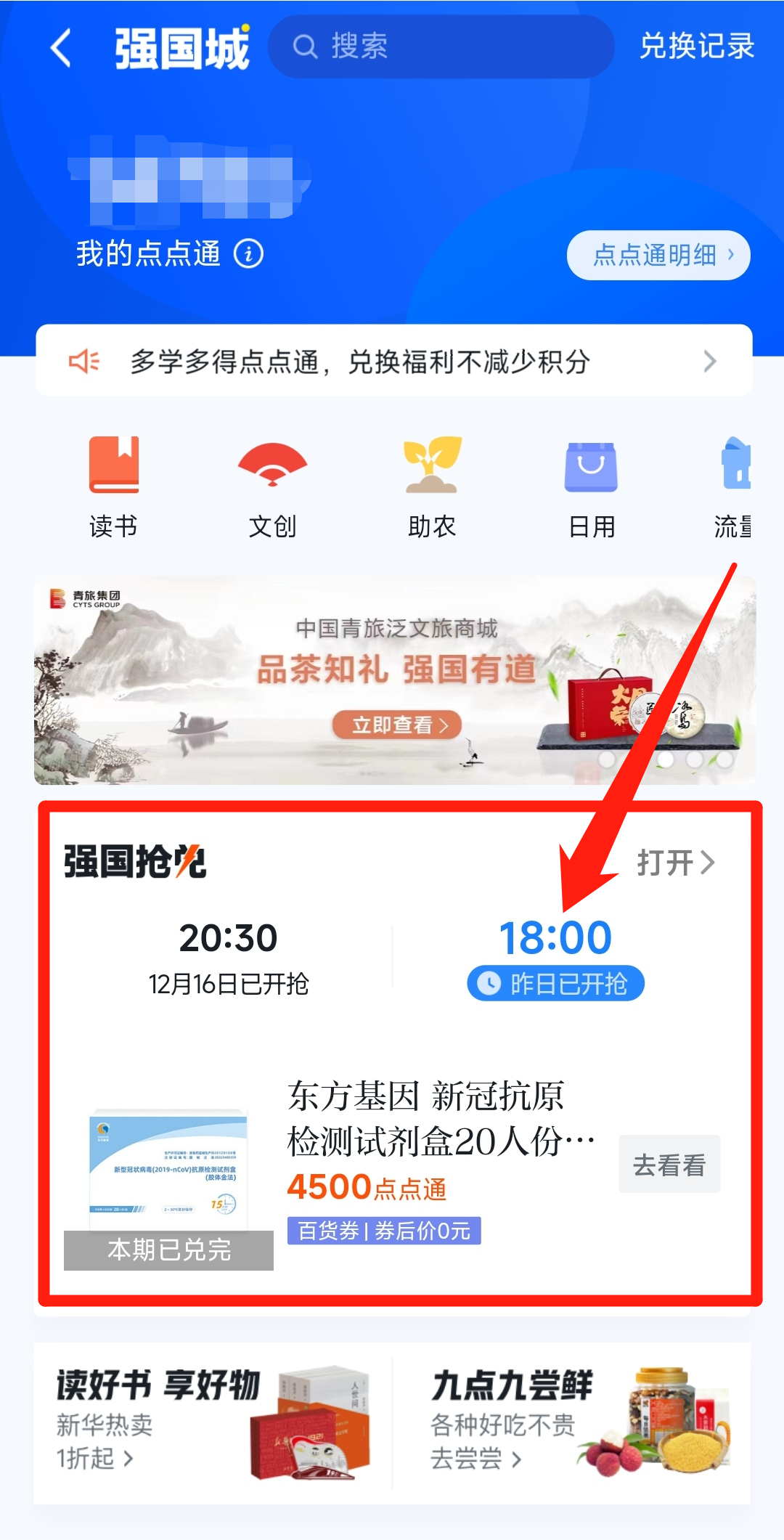Tap the info icon beside 我的点点通
This screenshot has width=784, height=1540.
pos(248,254)
